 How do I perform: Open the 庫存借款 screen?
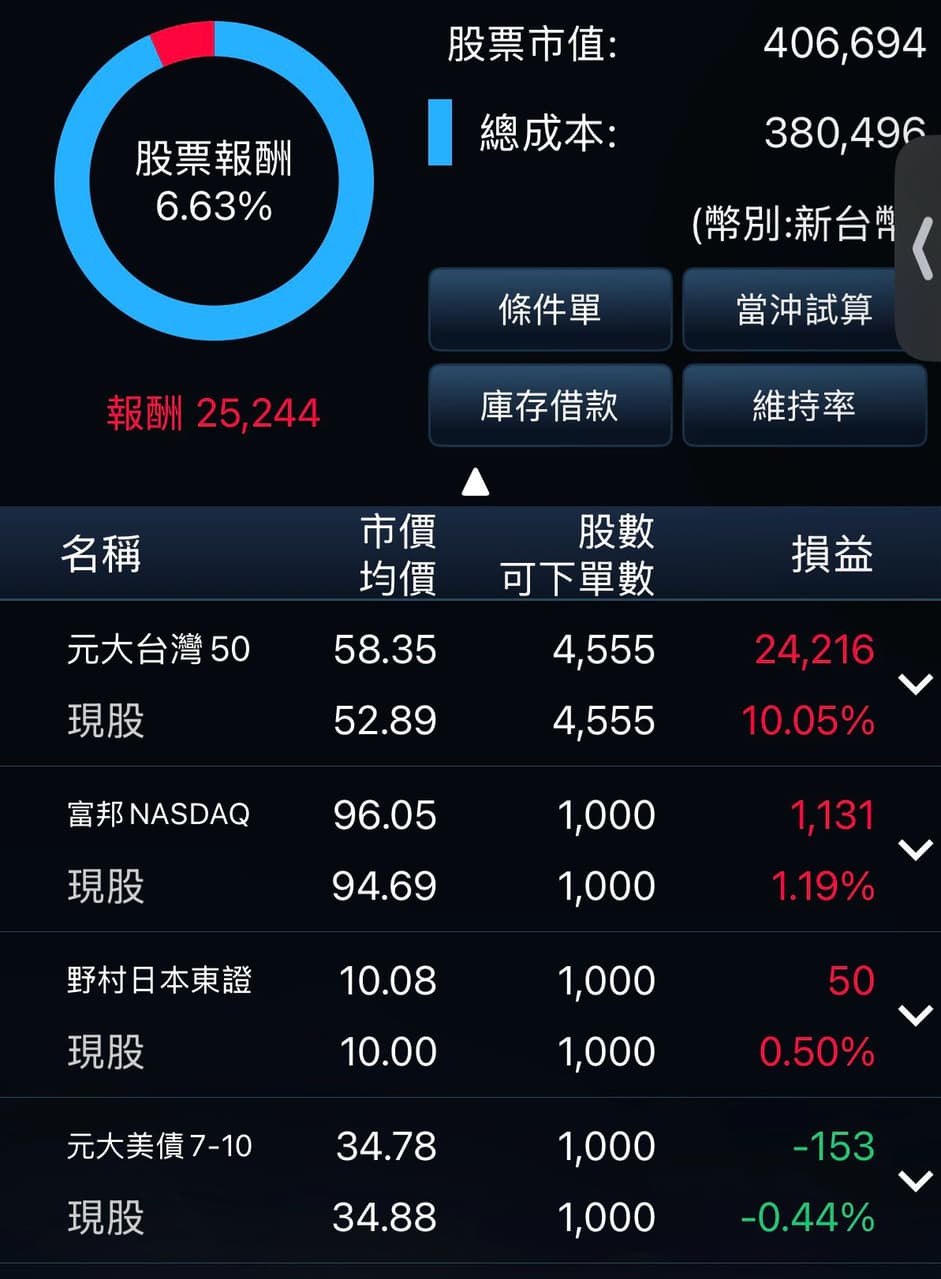[550, 405]
